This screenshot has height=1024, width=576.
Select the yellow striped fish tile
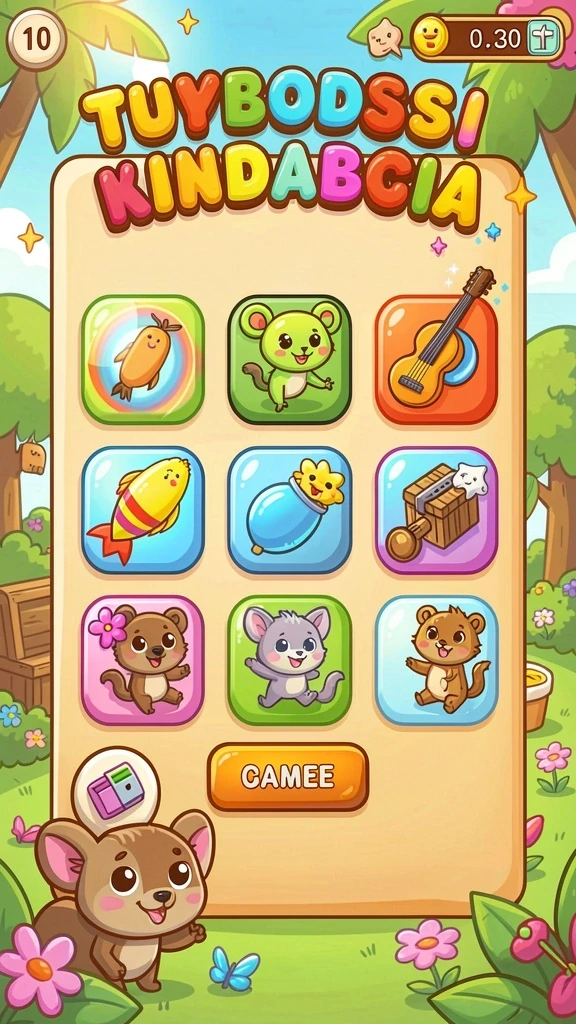tap(142, 510)
